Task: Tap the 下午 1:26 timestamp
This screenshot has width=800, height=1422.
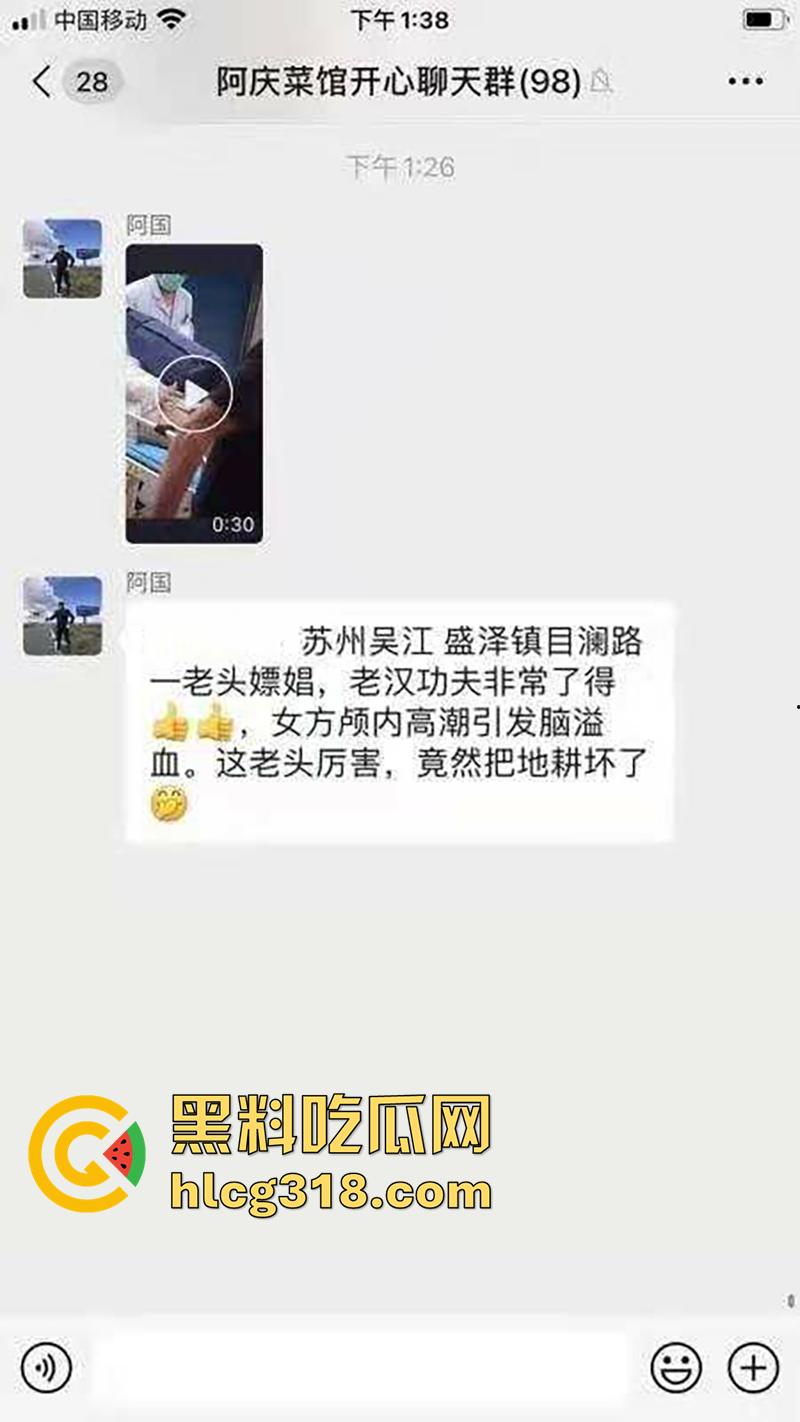Action: [400, 168]
